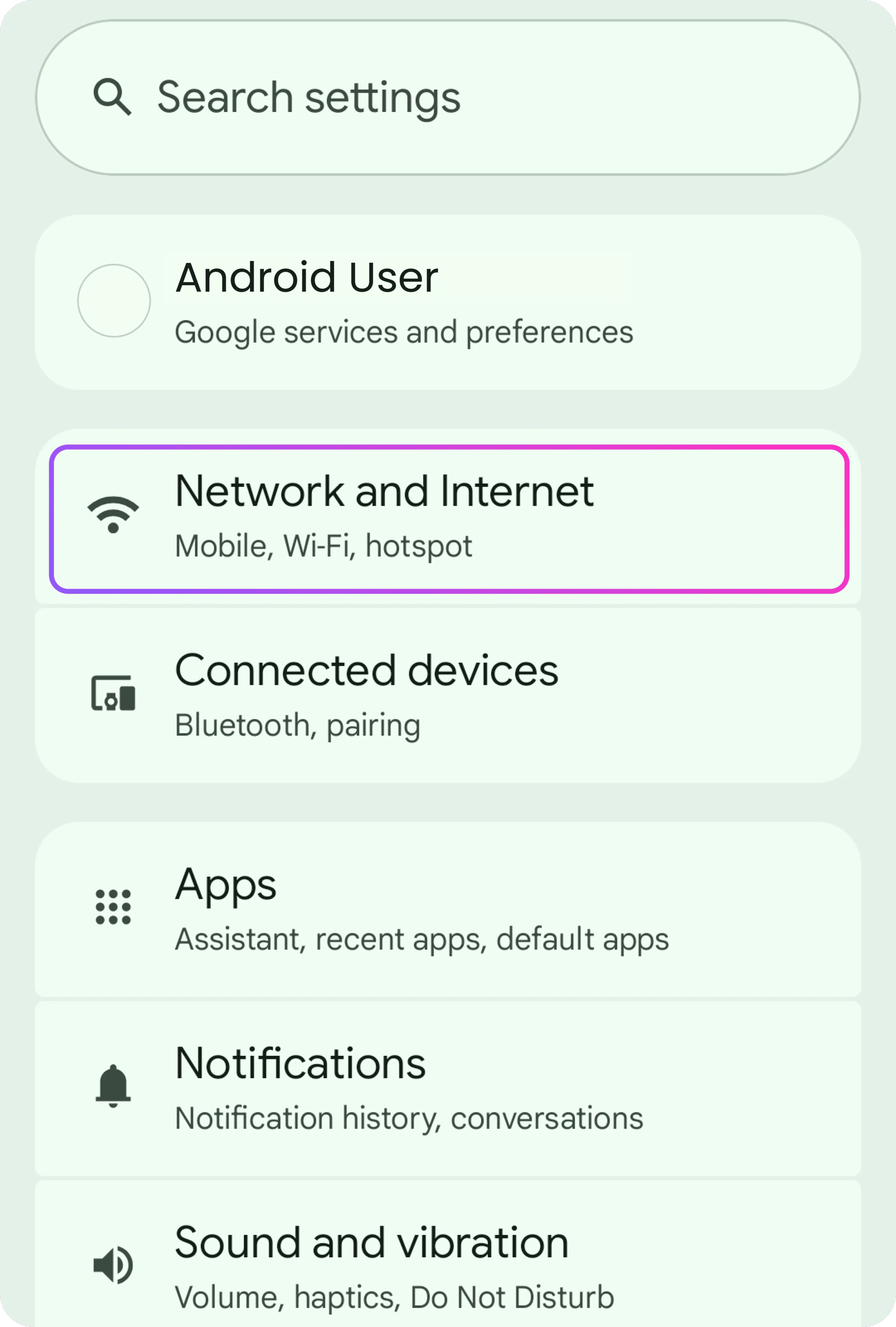The width and height of the screenshot is (896, 1327).
Task: Go to Connected devices settings
Action: click(x=448, y=696)
